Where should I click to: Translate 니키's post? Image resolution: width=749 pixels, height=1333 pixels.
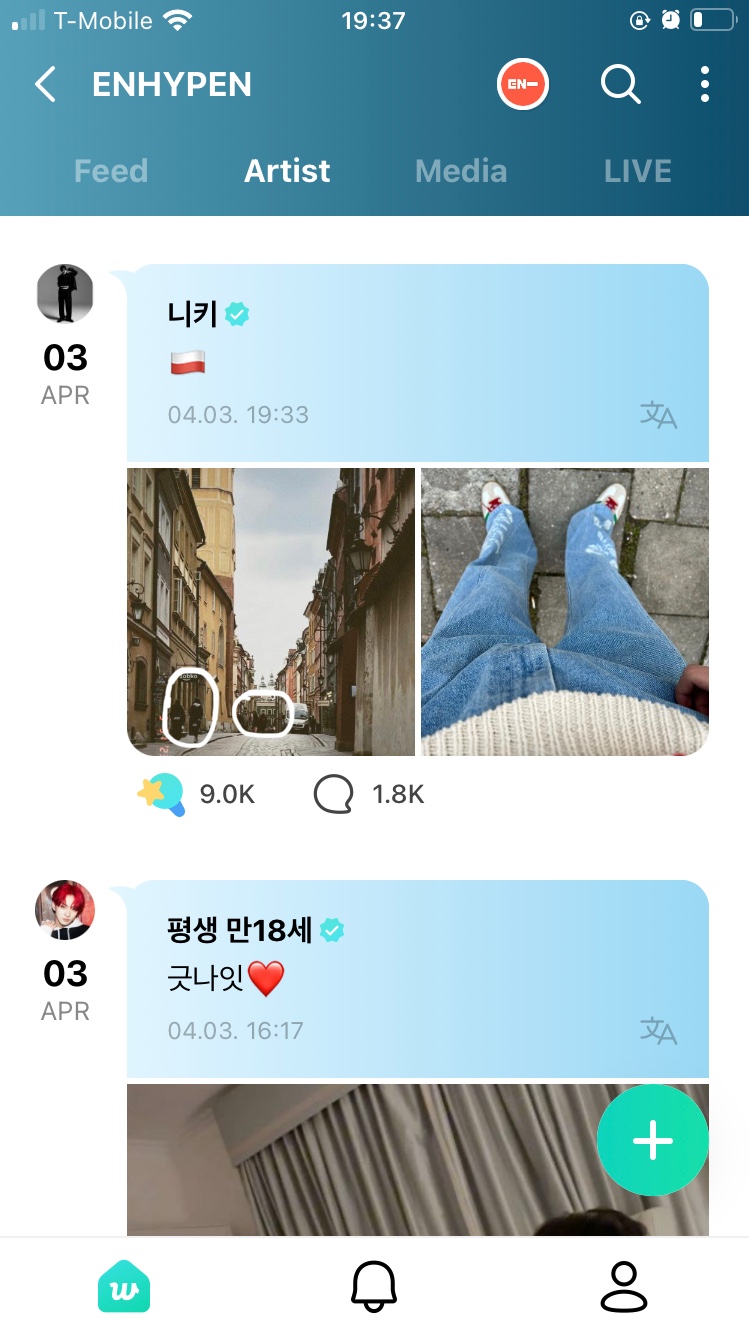(658, 415)
